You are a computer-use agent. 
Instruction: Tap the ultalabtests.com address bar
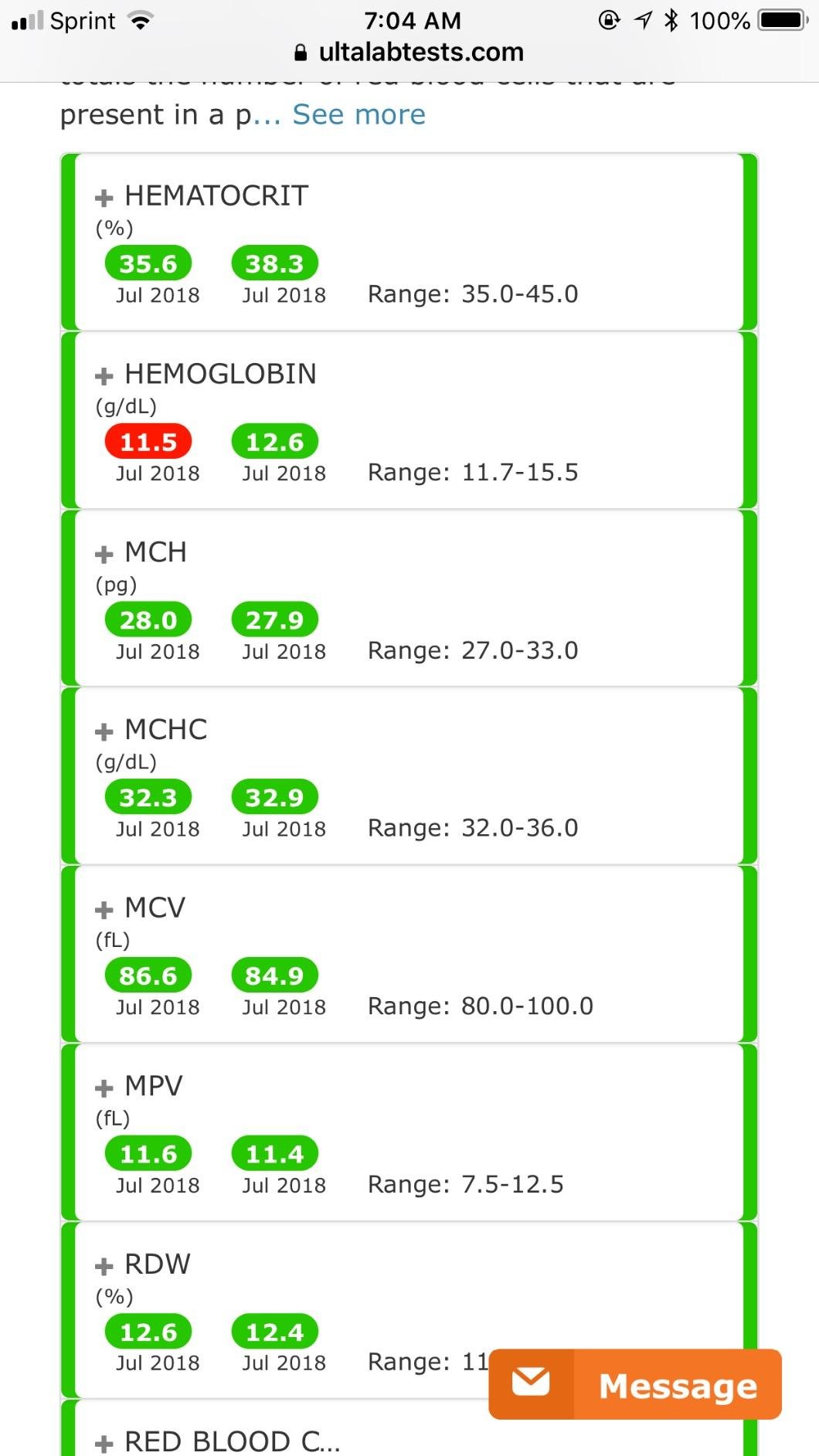click(409, 53)
